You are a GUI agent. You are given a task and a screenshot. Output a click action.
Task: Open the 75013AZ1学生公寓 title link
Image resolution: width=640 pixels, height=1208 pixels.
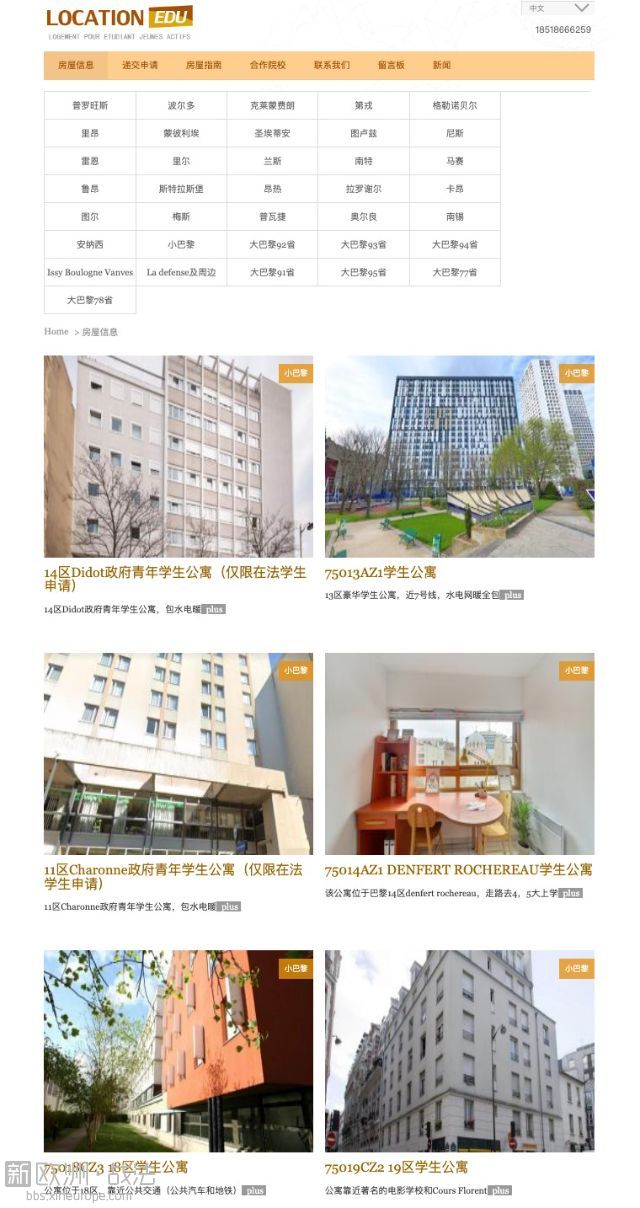point(380,572)
